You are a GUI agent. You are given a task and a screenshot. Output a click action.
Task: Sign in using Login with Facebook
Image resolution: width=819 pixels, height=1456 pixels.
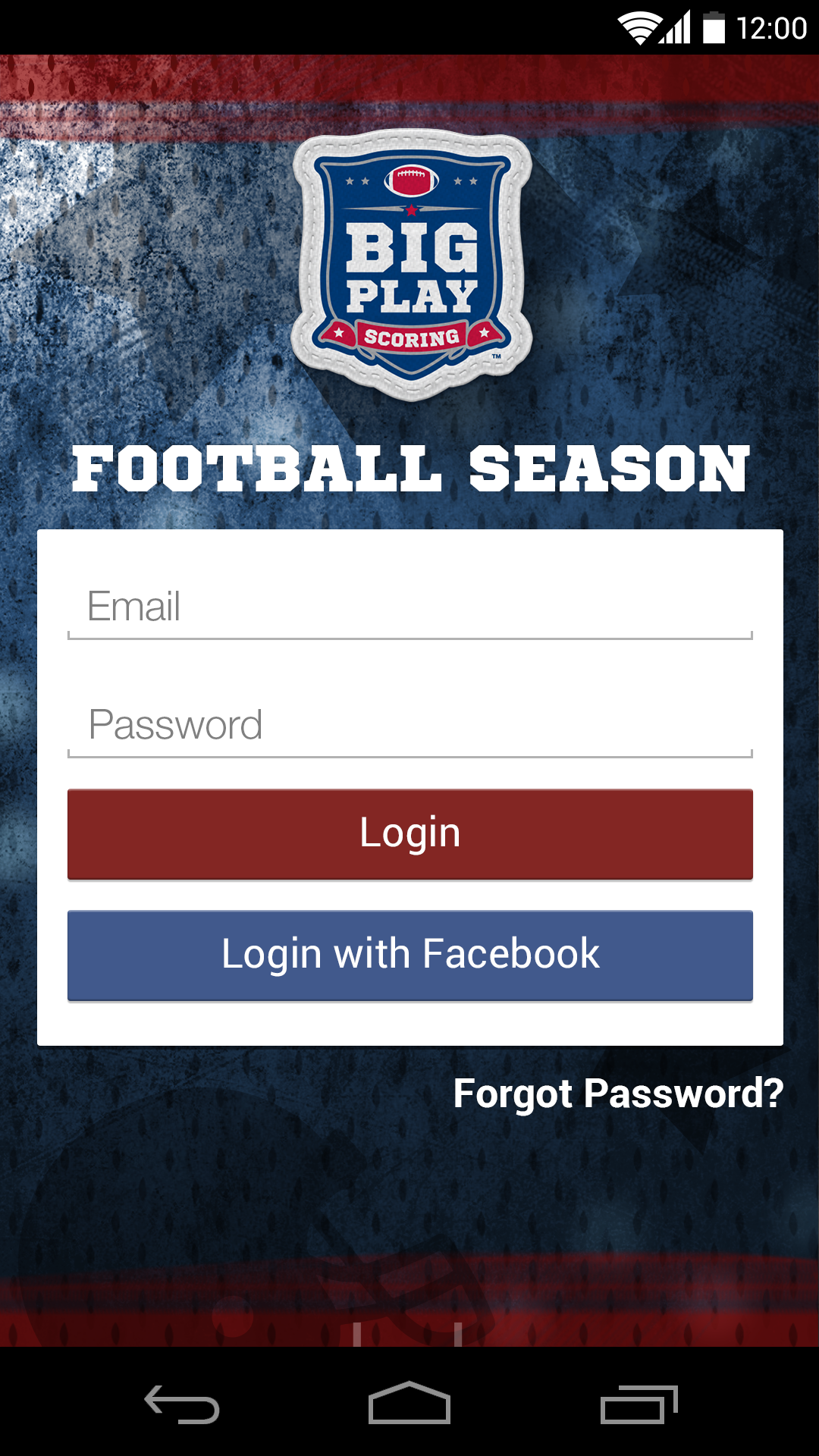[x=409, y=955]
